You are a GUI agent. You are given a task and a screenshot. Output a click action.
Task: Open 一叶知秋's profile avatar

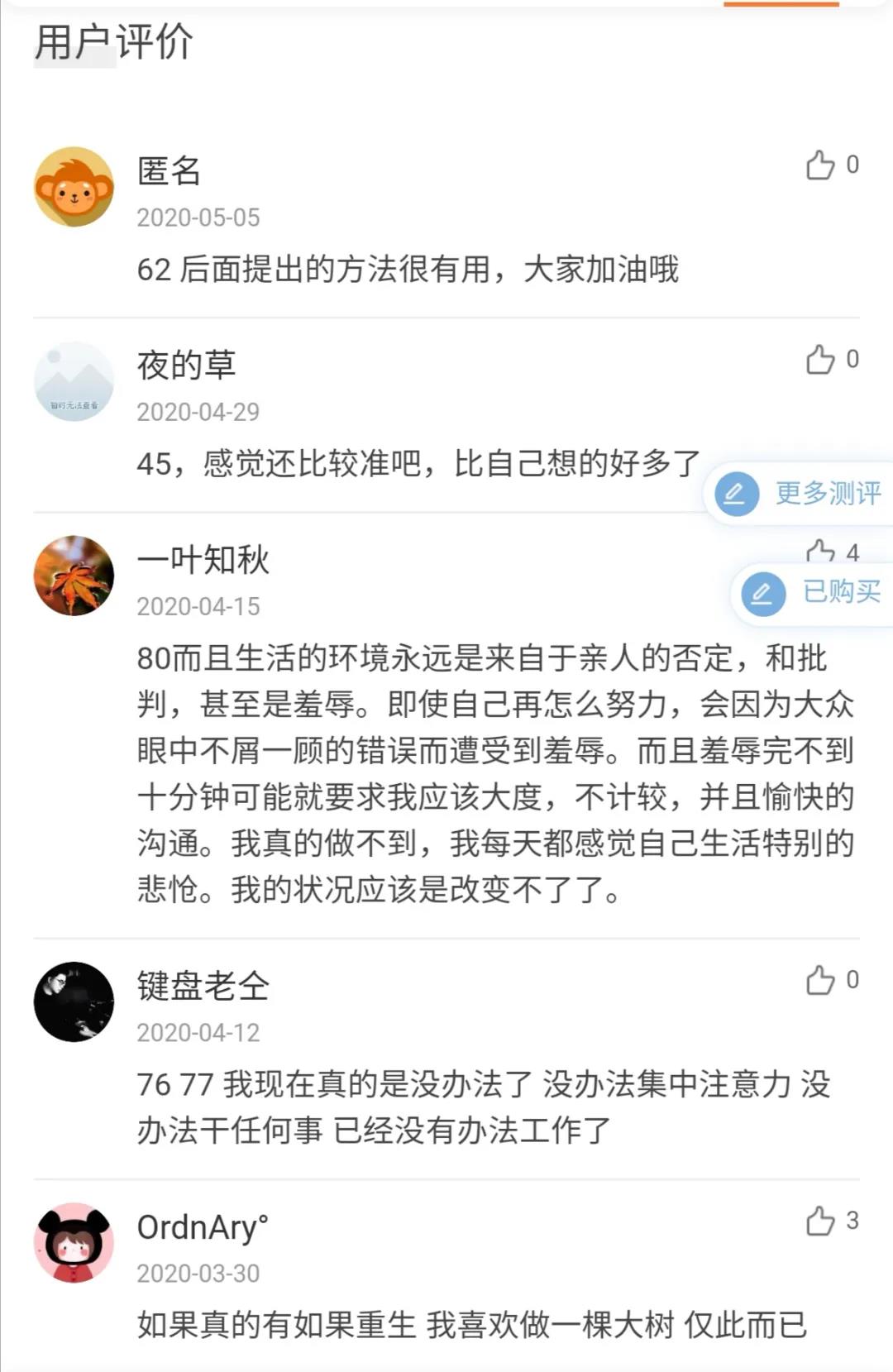point(74,576)
